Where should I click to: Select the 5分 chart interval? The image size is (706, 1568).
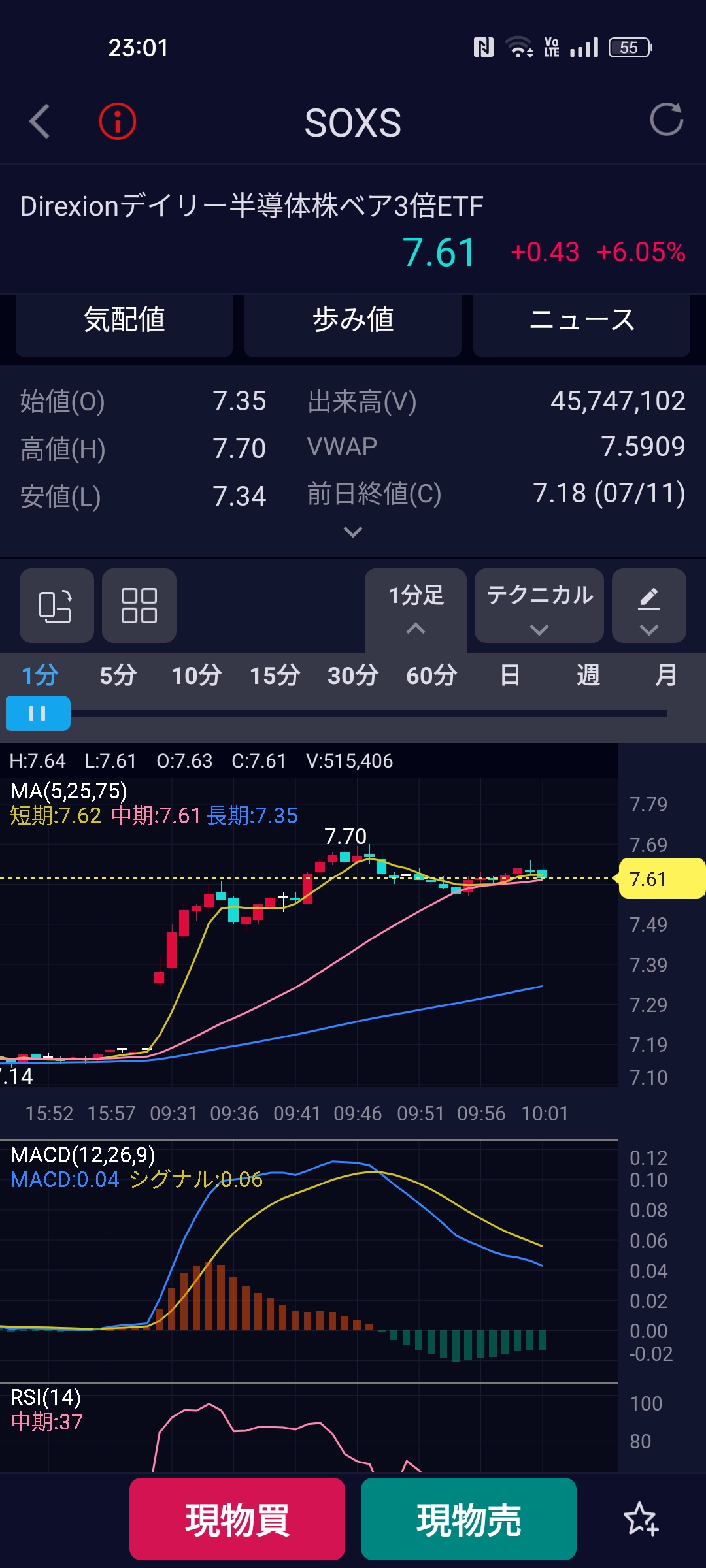[x=118, y=675]
